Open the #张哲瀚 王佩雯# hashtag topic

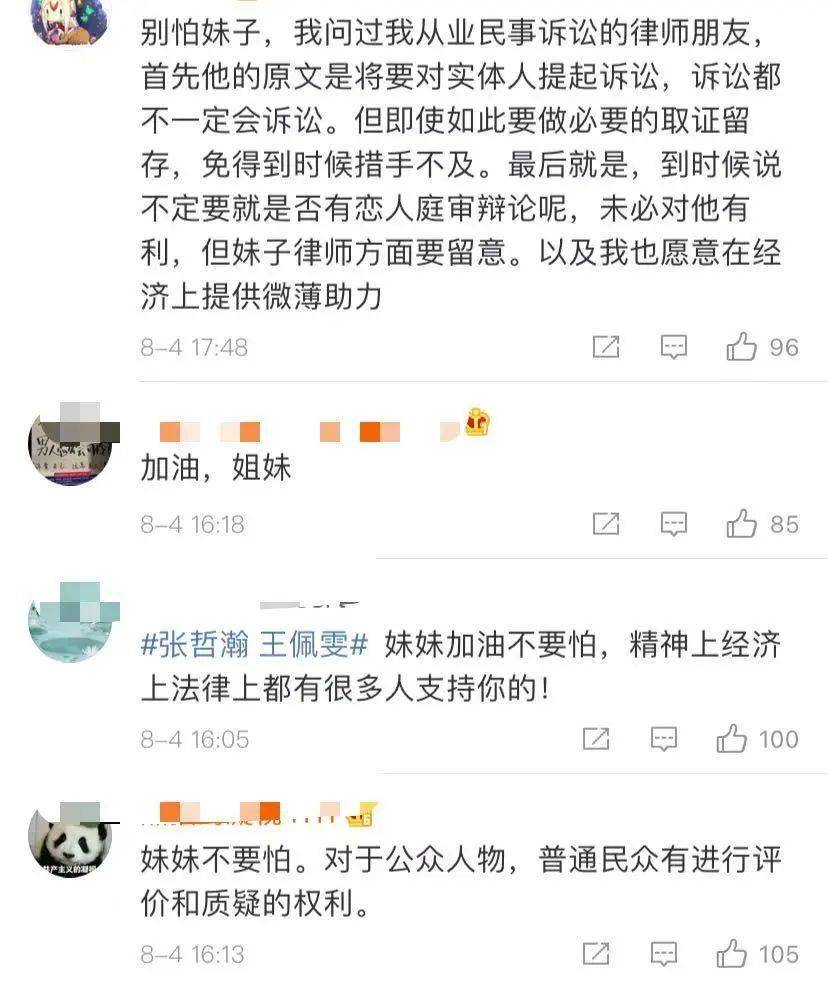pyautogui.click(x=255, y=645)
